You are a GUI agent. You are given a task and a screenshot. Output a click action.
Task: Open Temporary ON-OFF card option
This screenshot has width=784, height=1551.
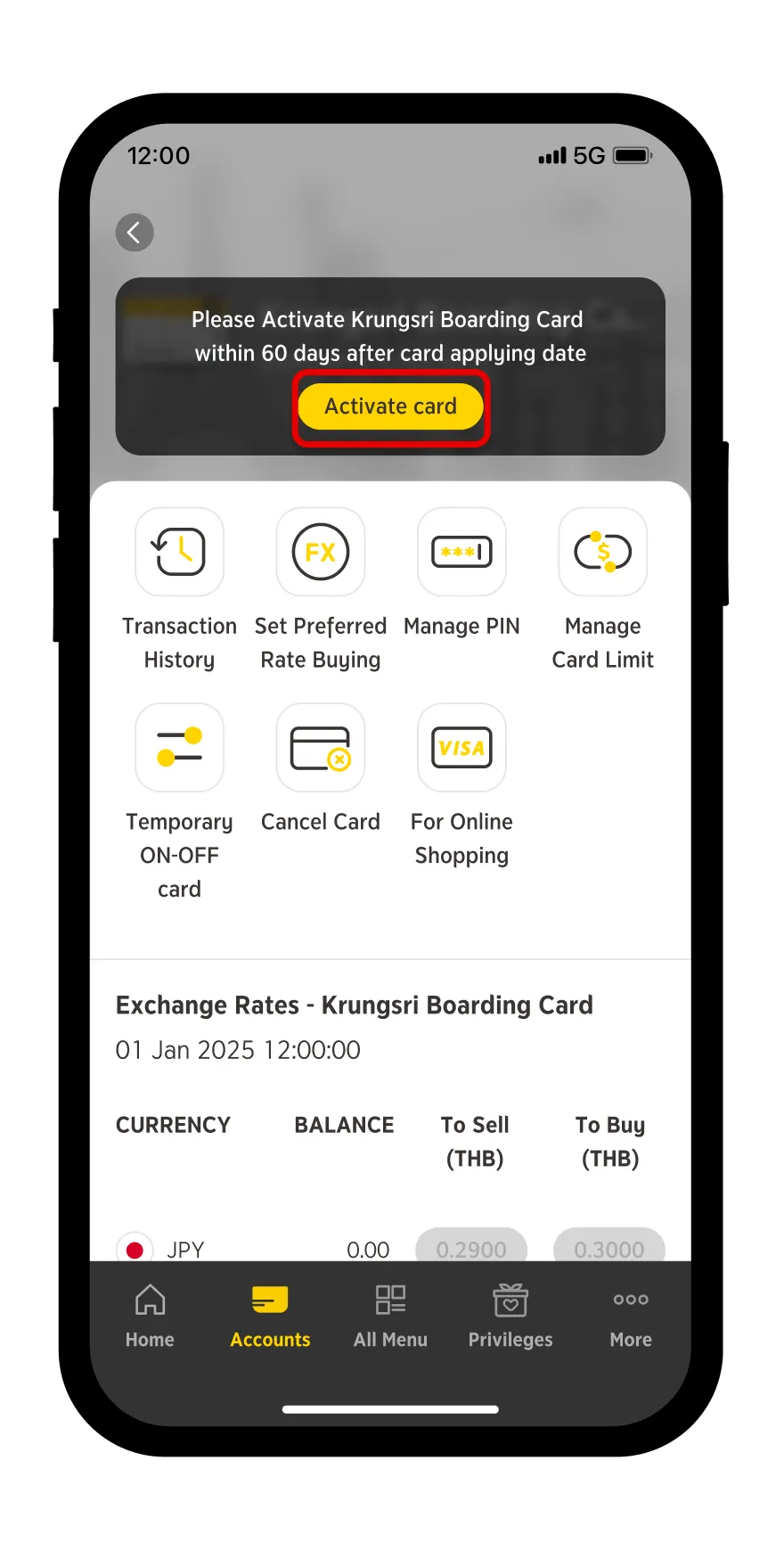179,749
